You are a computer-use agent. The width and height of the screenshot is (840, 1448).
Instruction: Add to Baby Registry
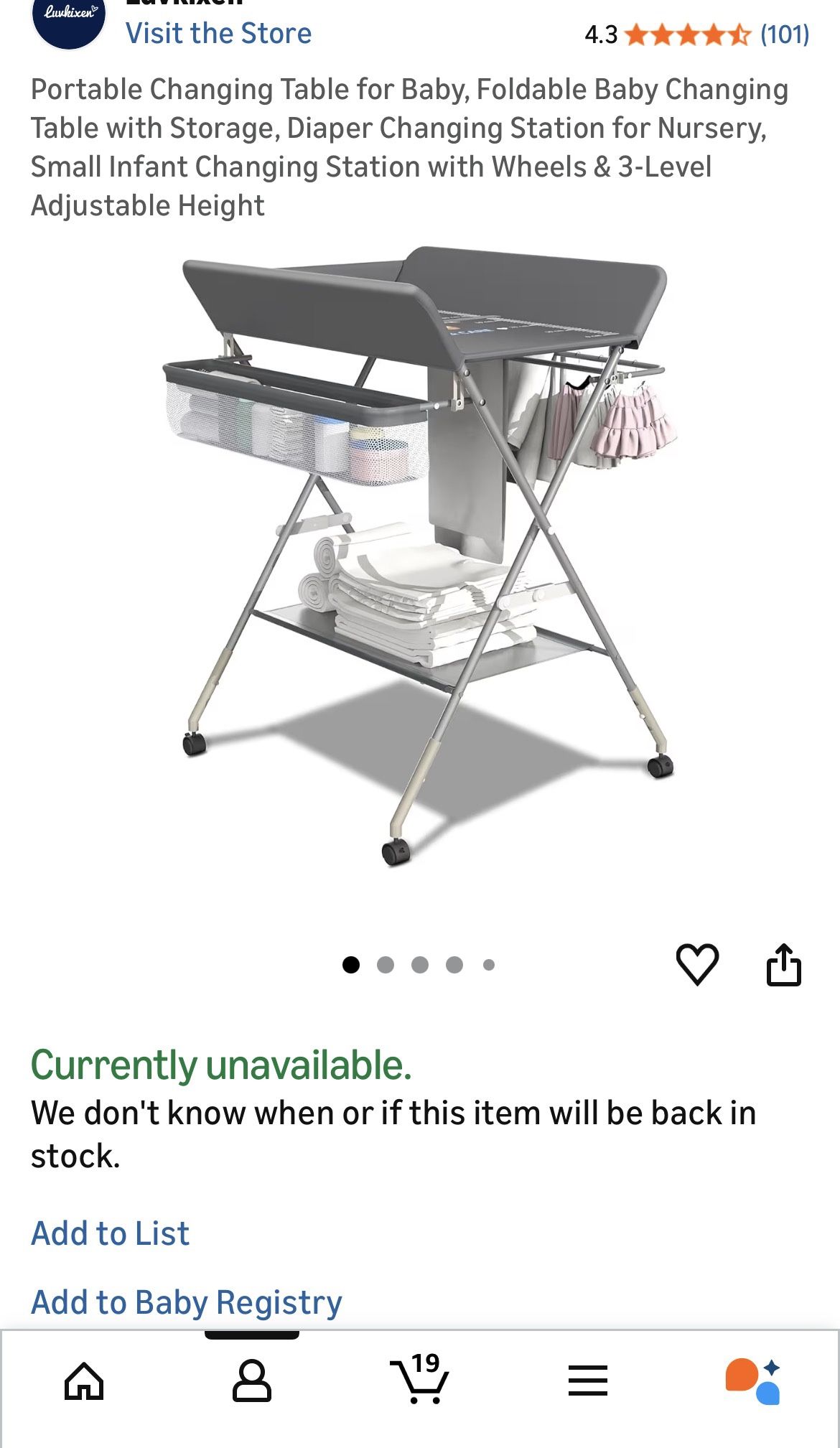[186, 1302]
